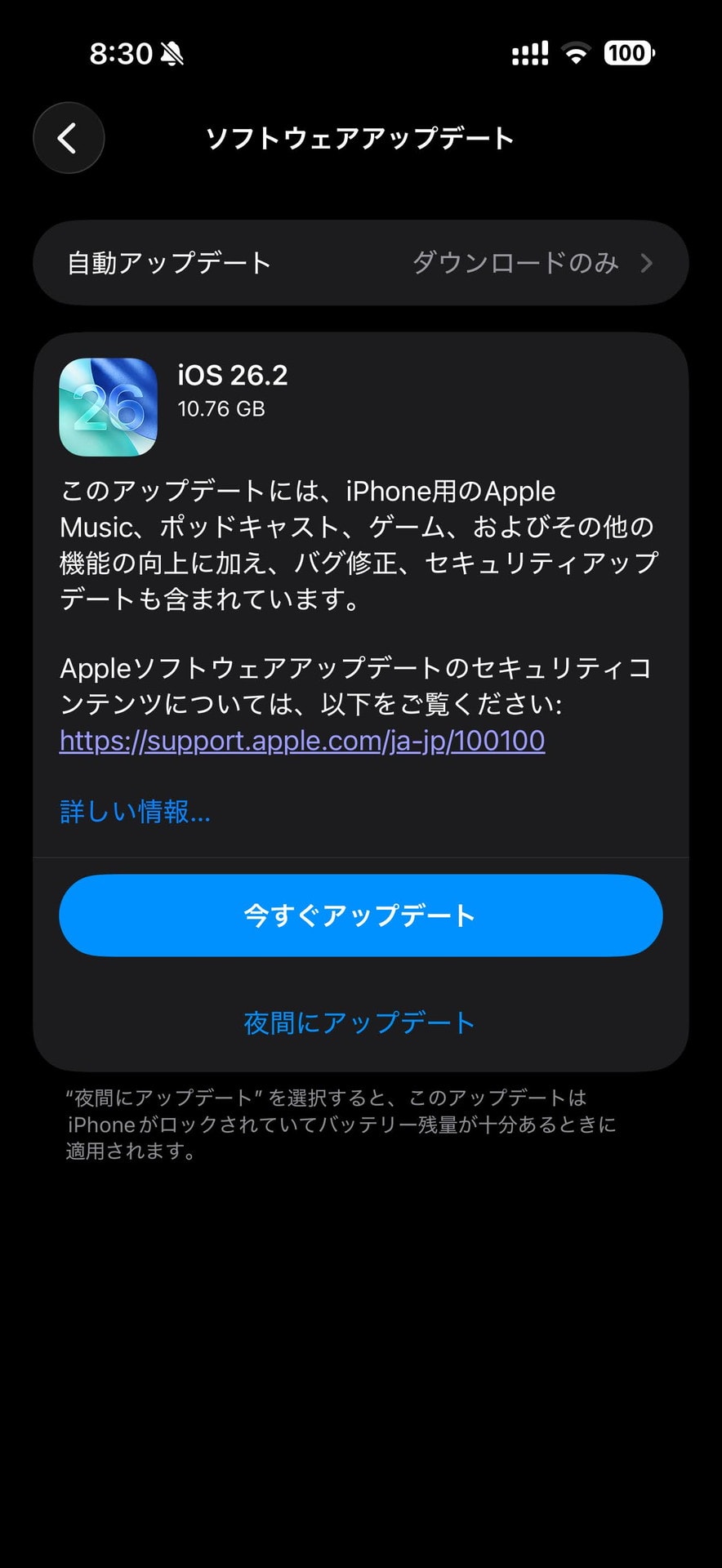Image resolution: width=722 pixels, height=1568 pixels.
Task: Go back from Software Update
Action: 69,138
